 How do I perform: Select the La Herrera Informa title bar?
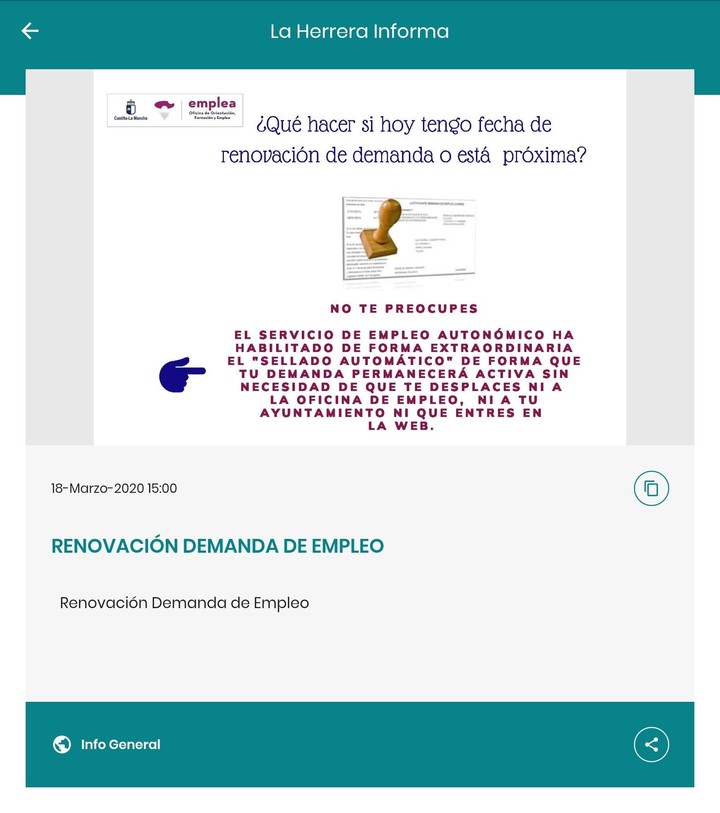(359, 30)
